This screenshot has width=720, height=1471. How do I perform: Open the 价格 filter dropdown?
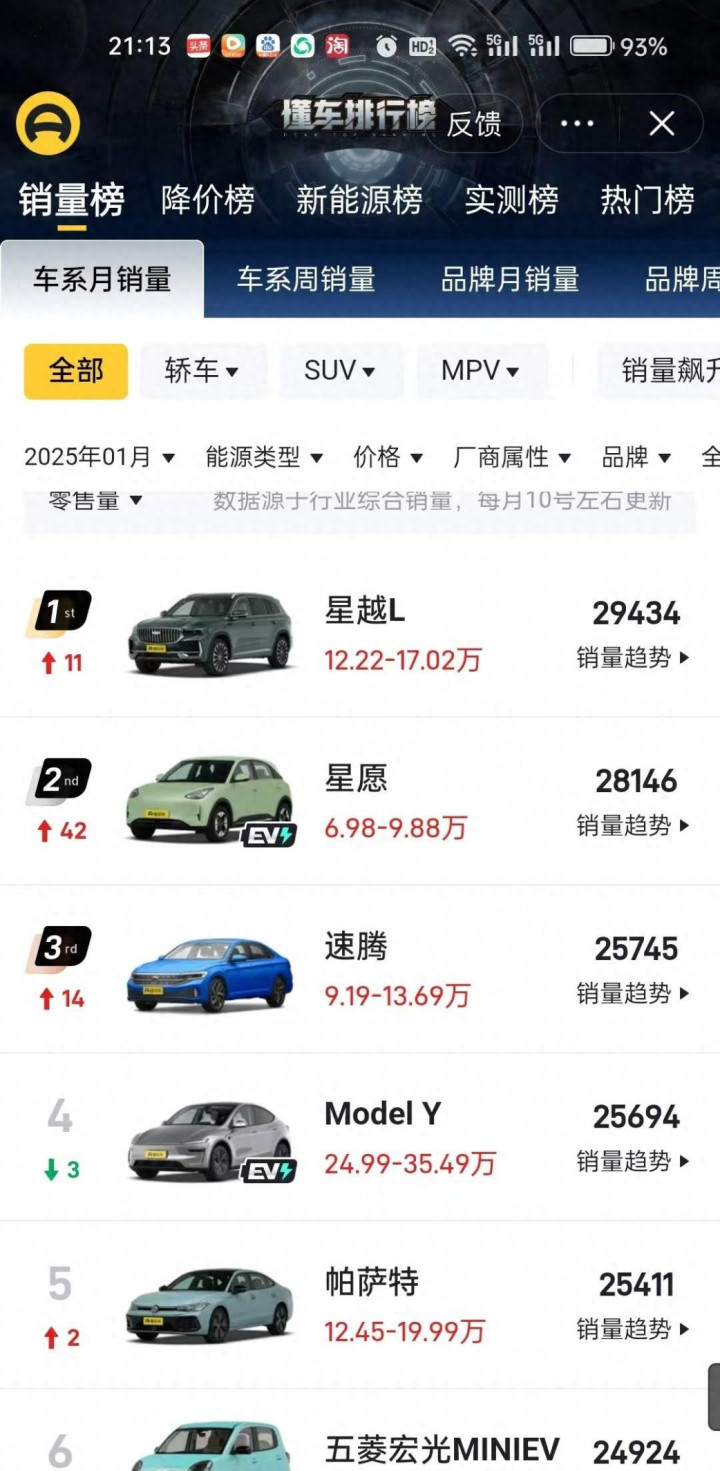388,457
